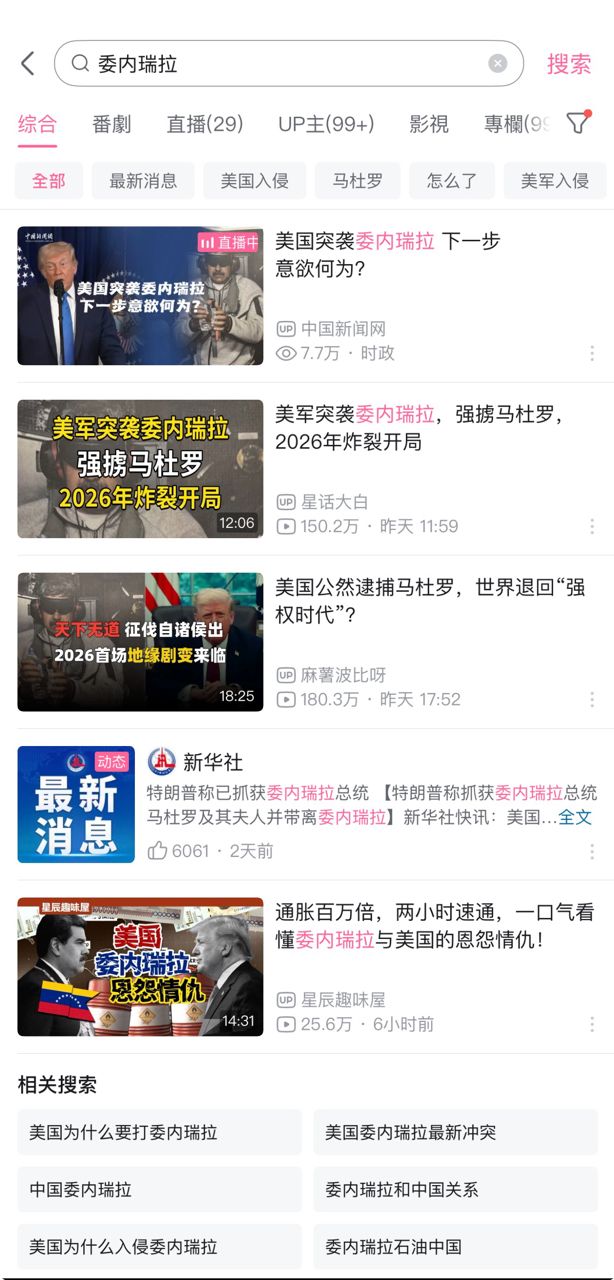Play the 星辰趣味屋 video on 恩怨情仇

tap(140, 966)
